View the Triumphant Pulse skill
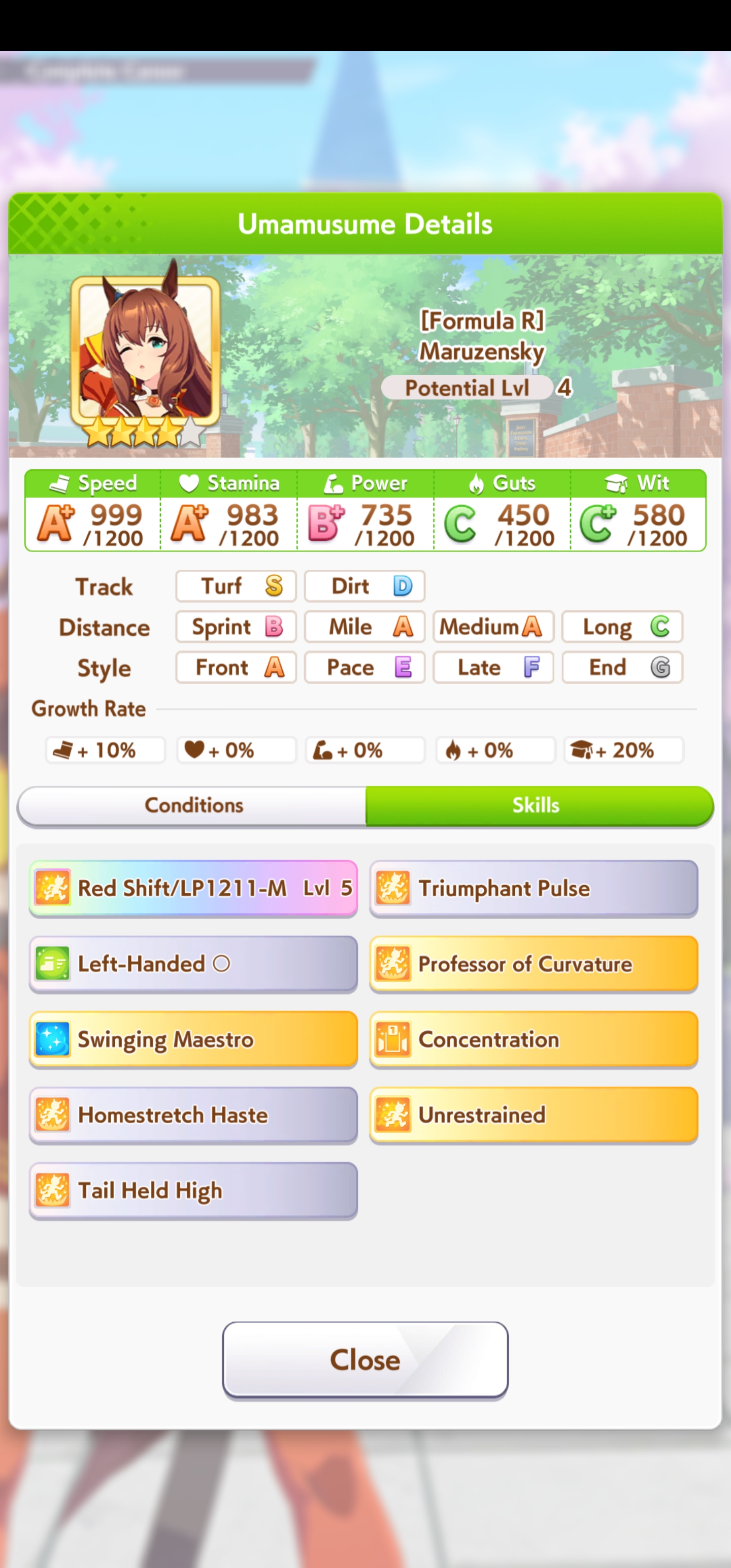This screenshot has width=731, height=1568. coord(533,888)
